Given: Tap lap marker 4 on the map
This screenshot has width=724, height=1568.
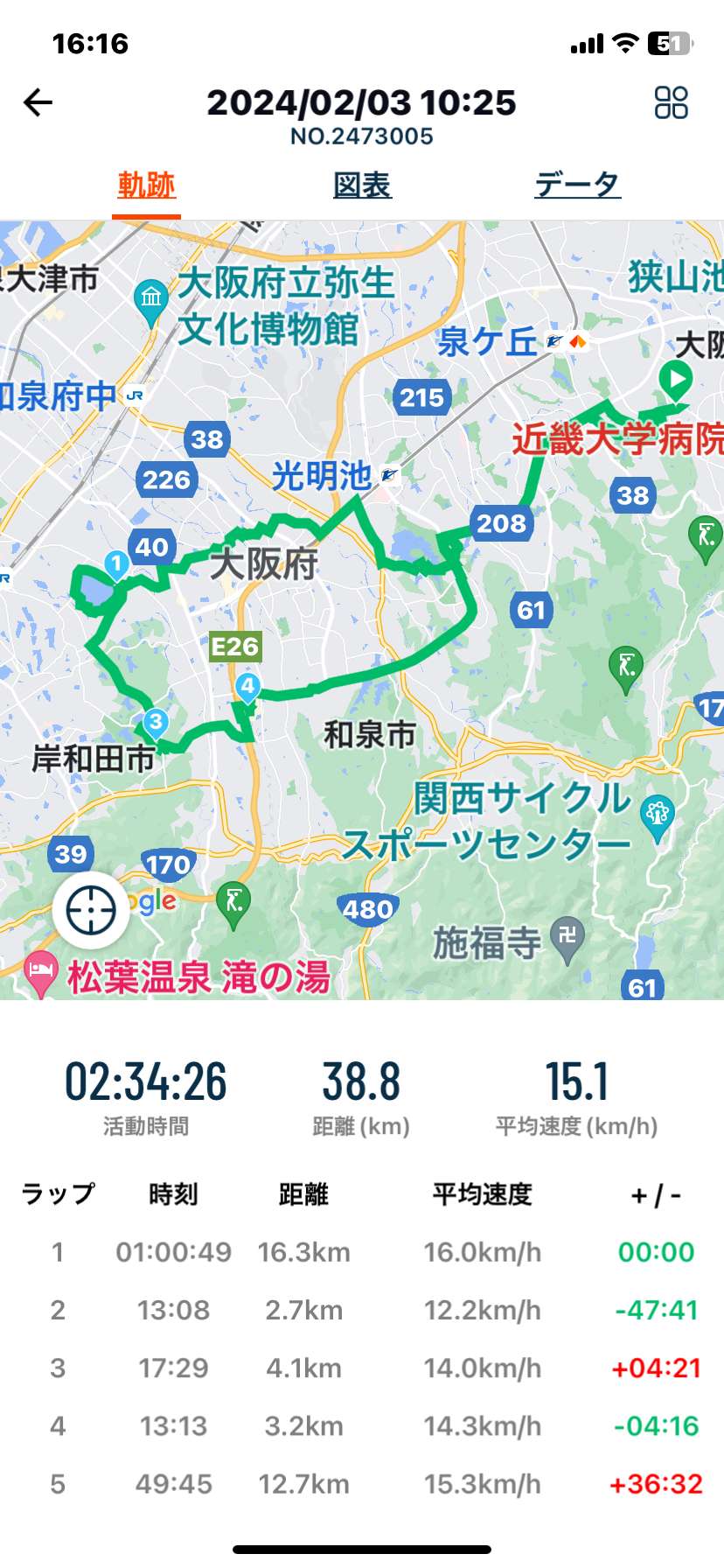Looking at the screenshot, I should [247, 688].
